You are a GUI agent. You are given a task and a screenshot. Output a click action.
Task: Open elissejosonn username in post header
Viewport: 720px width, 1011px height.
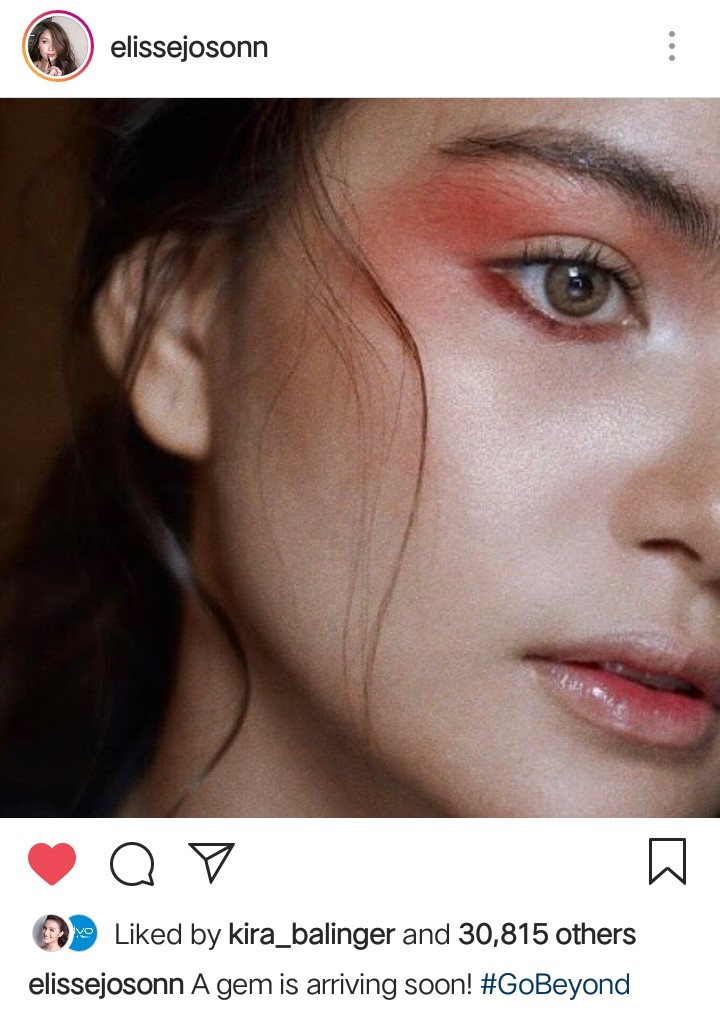pyautogui.click(x=189, y=47)
